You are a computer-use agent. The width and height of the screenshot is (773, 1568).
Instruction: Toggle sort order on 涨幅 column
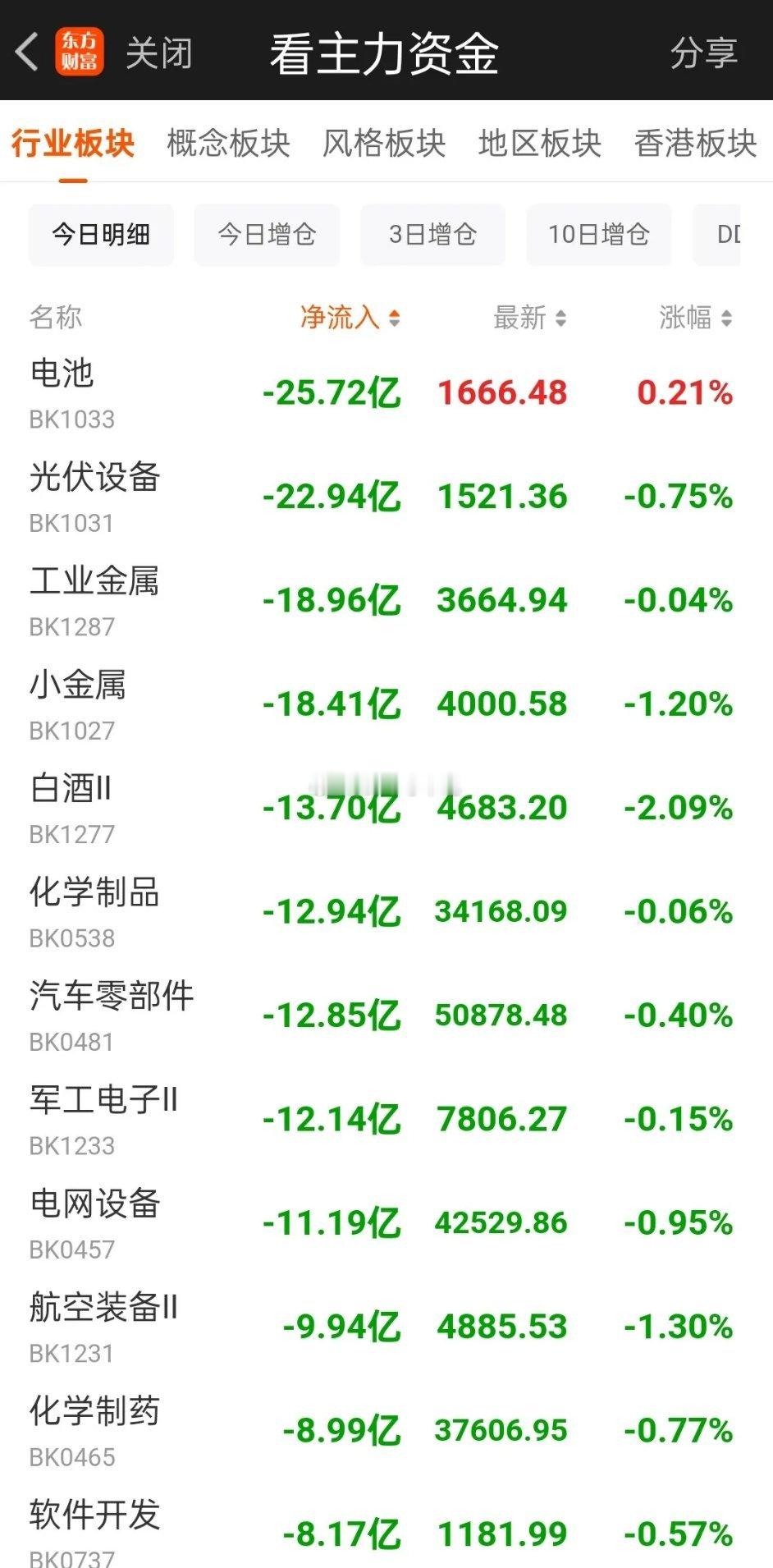pyautogui.click(x=693, y=318)
